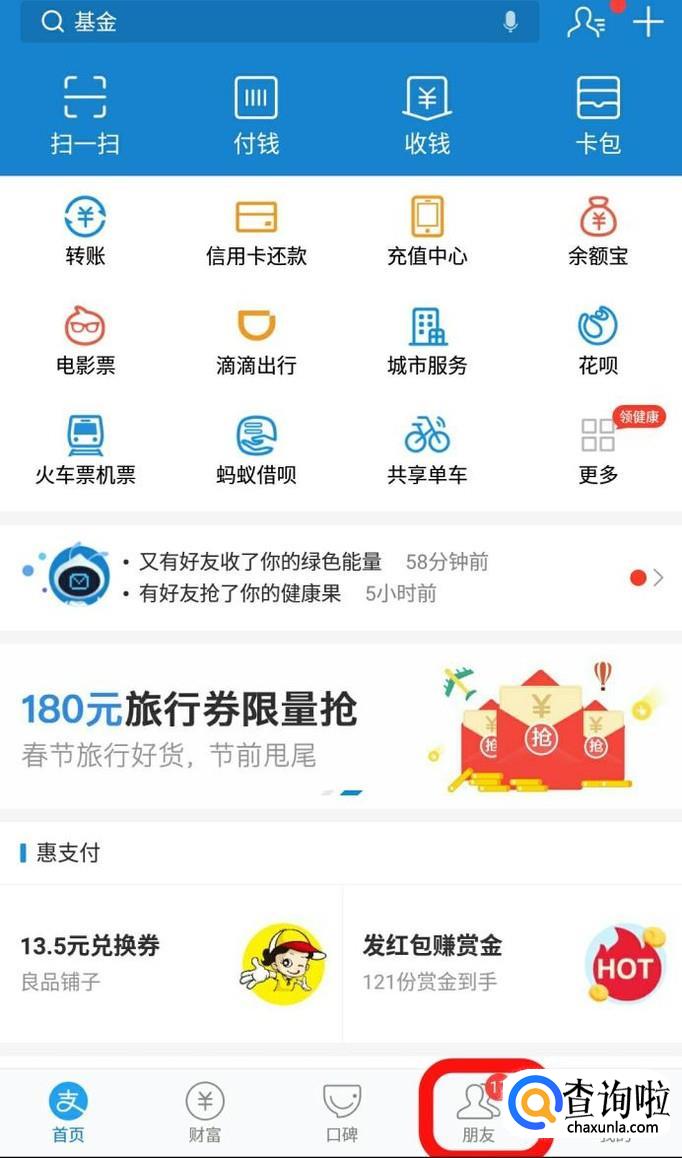This screenshot has width=682, height=1158.
Task: Open 收钱 to receive money
Action: coord(427,114)
